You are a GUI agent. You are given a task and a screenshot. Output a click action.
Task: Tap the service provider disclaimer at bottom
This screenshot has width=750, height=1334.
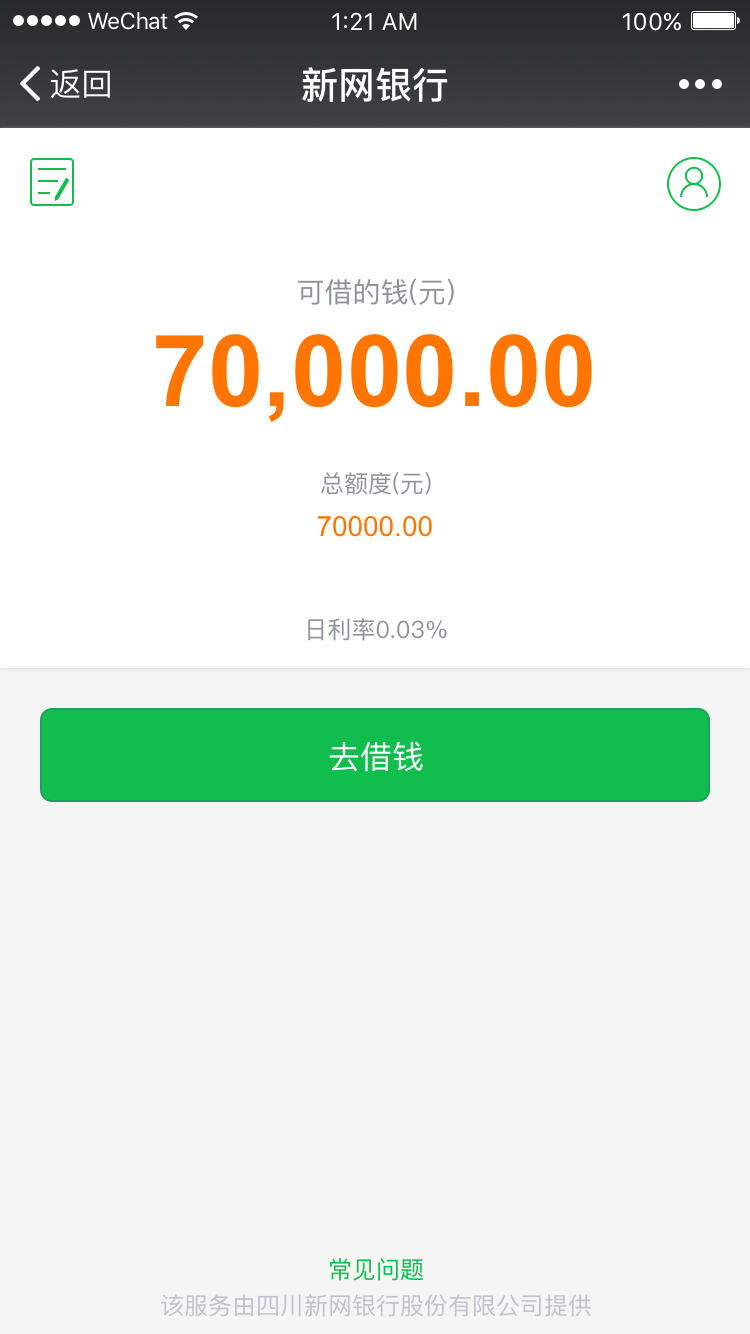pyautogui.click(x=375, y=1306)
